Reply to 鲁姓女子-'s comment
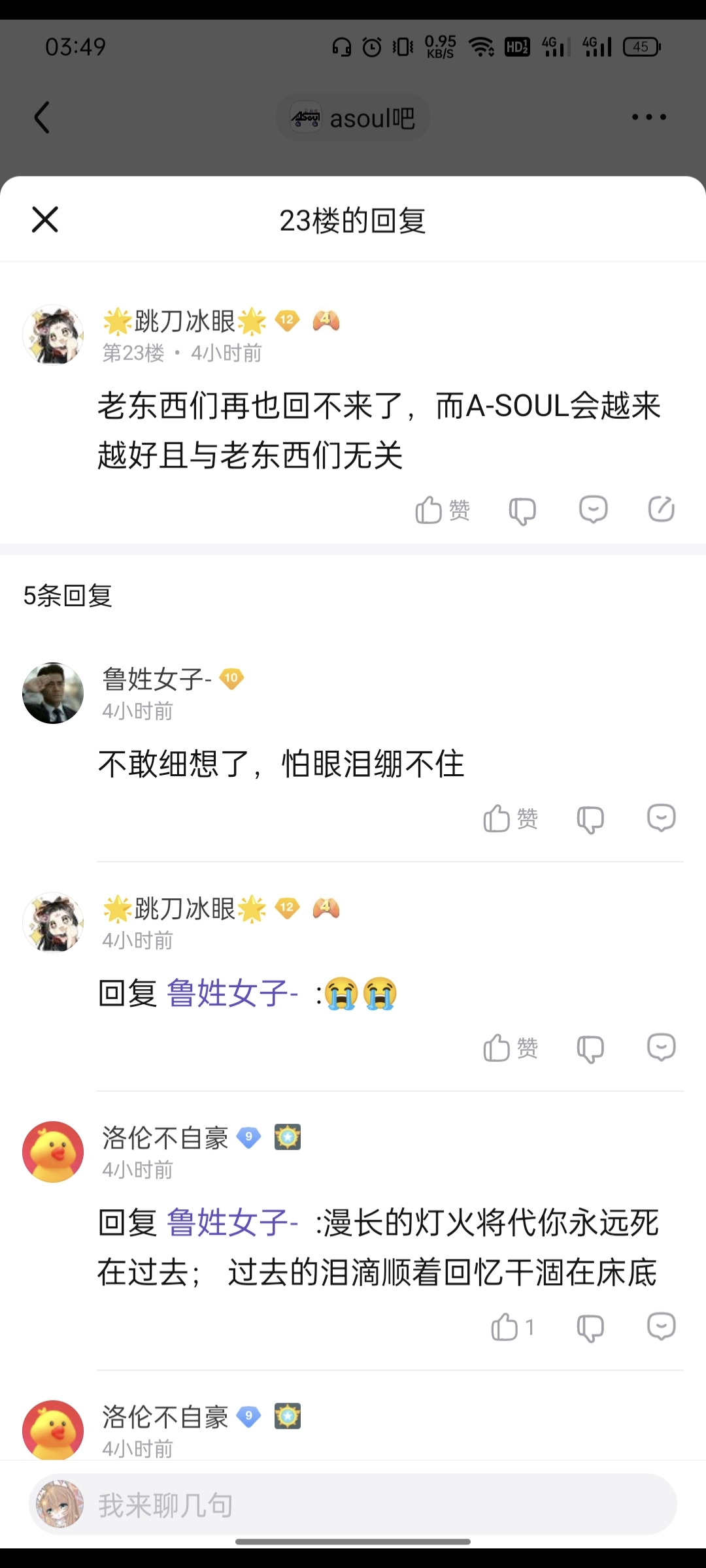706x1568 pixels. pyautogui.click(x=661, y=818)
